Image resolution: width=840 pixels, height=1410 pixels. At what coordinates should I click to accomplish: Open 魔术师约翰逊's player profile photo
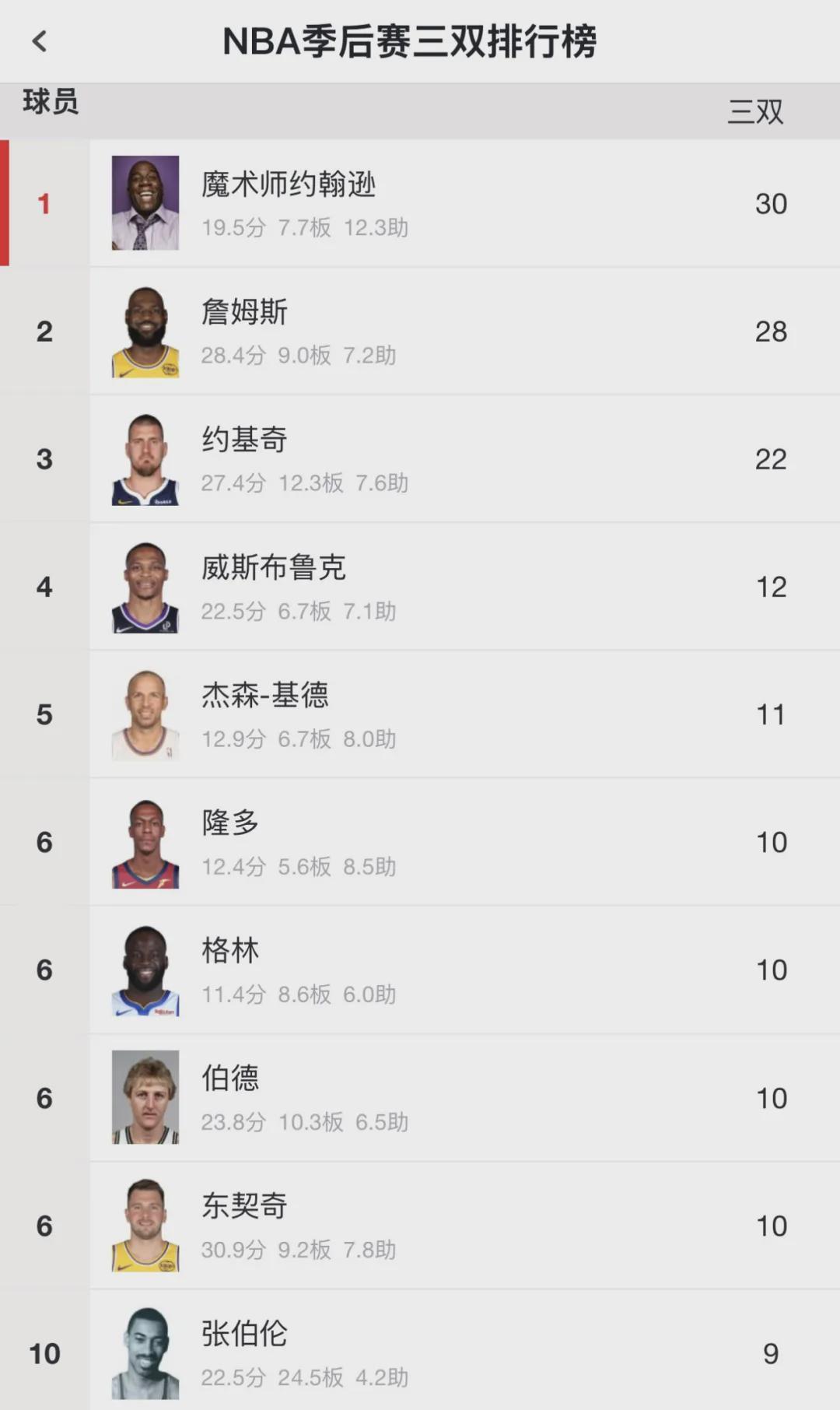(146, 202)
